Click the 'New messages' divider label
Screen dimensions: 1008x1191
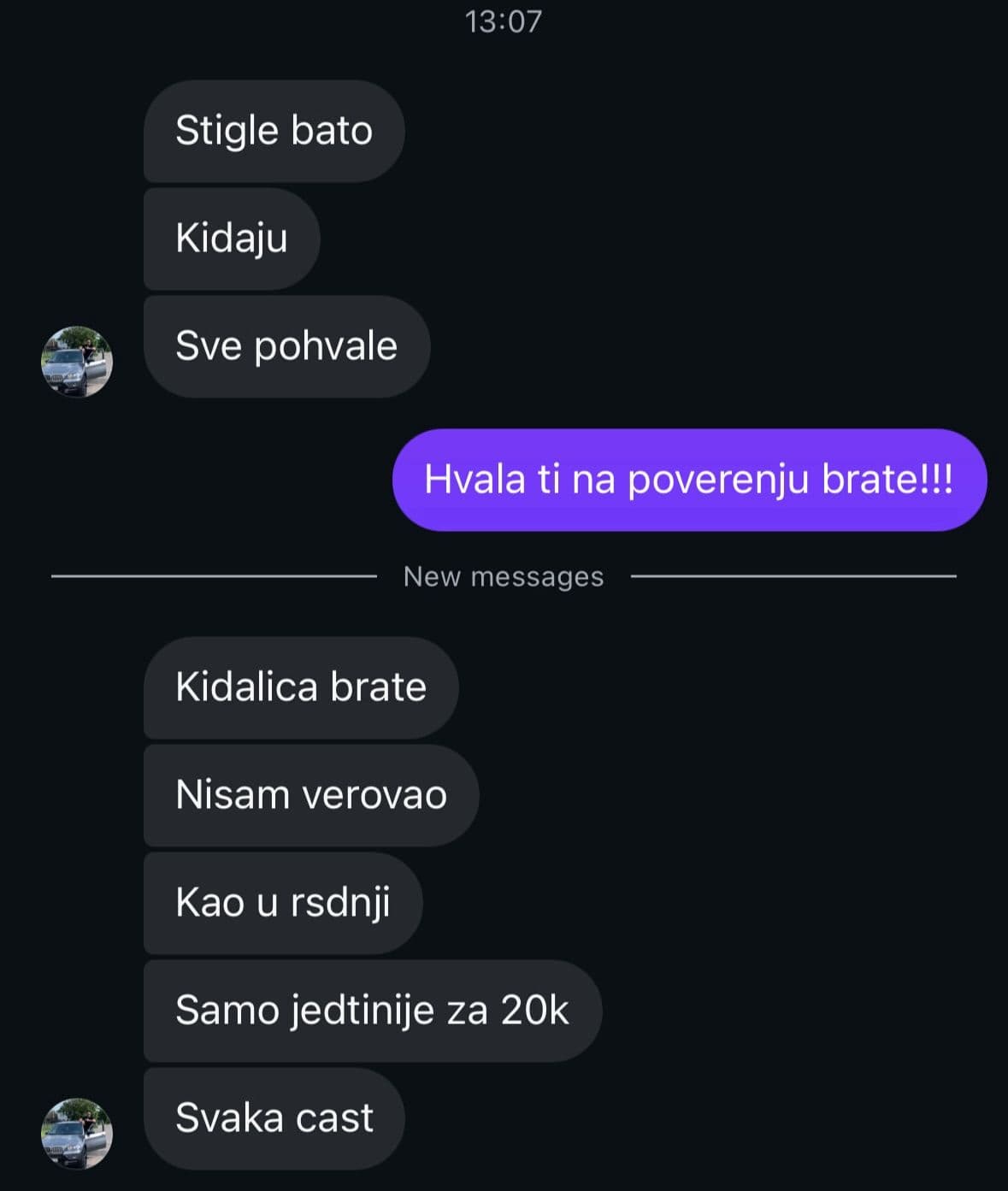pyautogui.click(x=504, y=577)
